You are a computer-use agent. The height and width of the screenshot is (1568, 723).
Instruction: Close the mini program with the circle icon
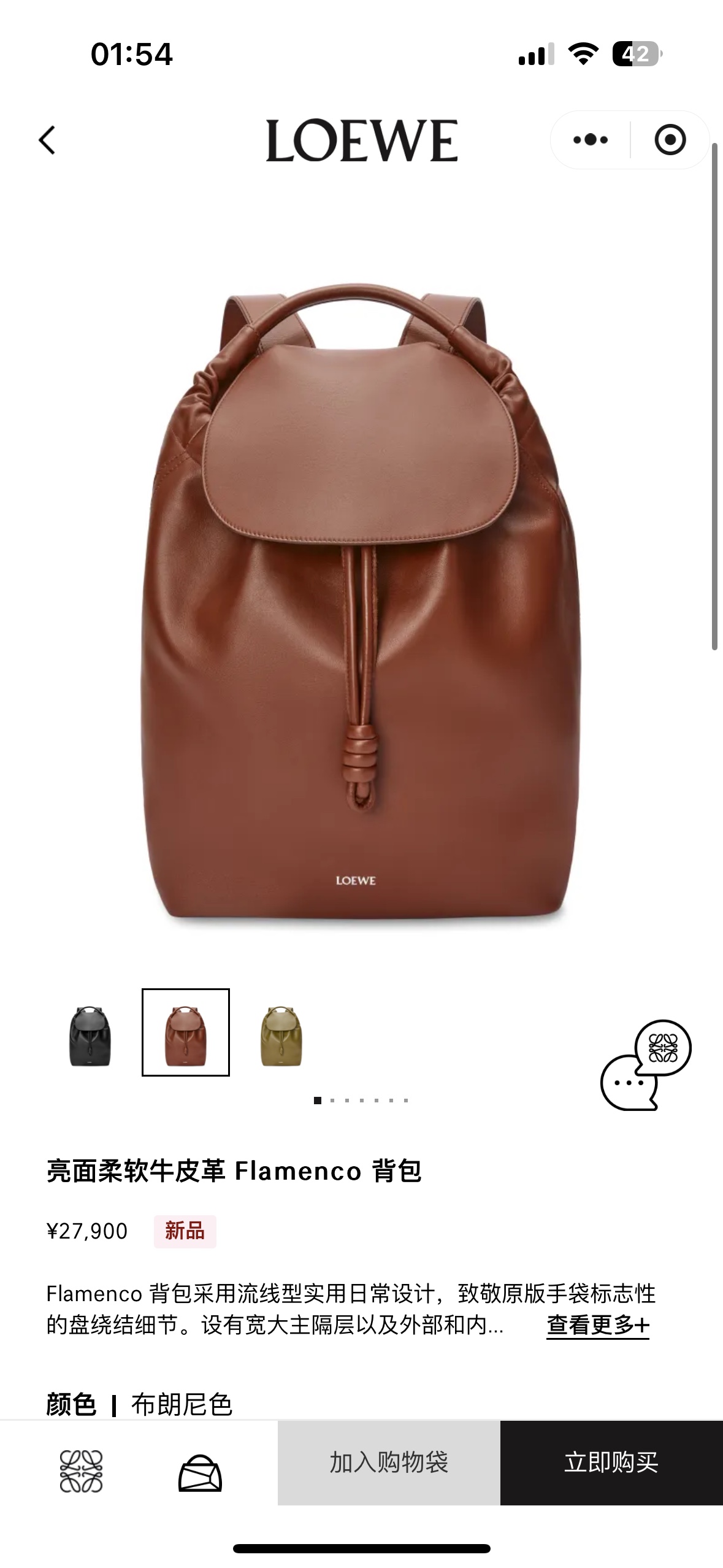pos(670,140)
